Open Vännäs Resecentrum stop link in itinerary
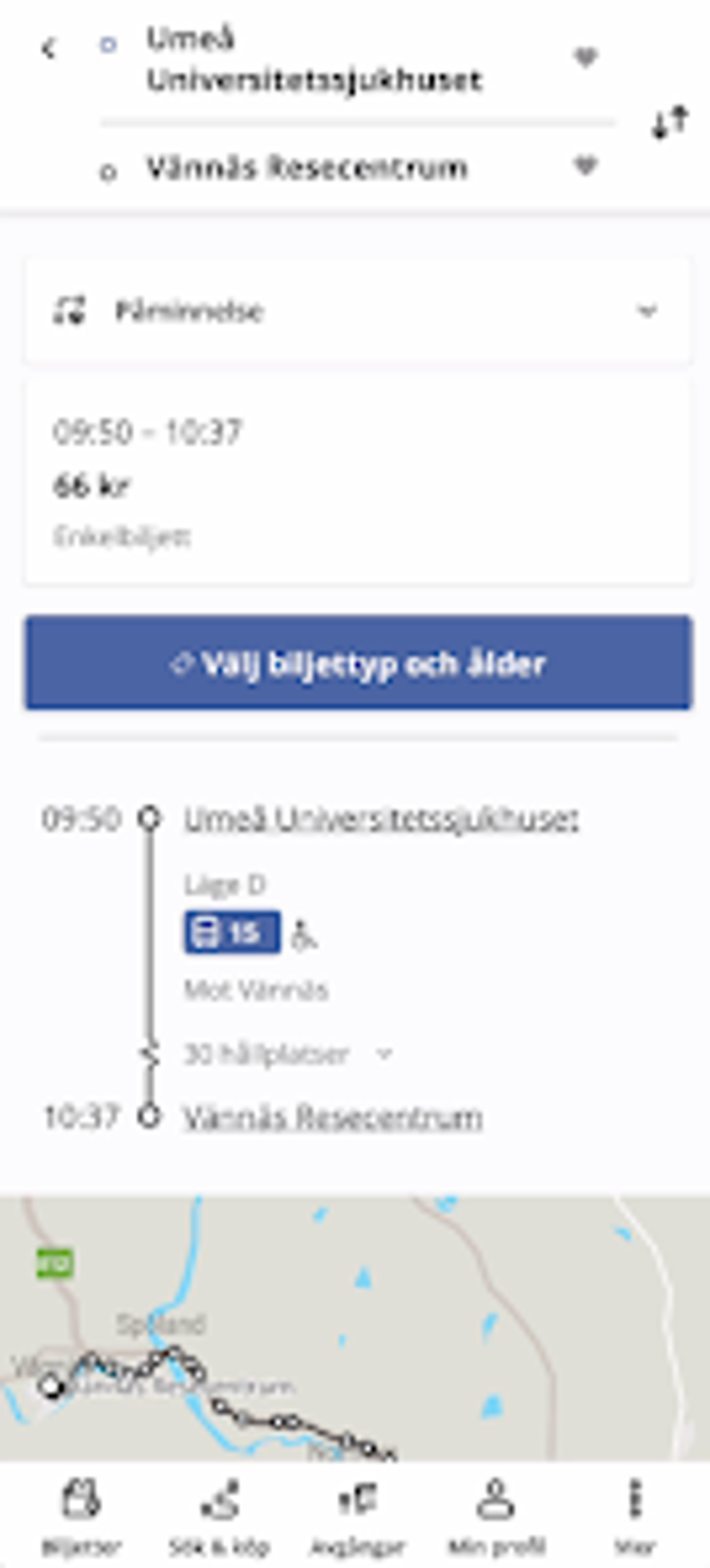Screen dimensions: 710x1568 pyautogui.click(x=332, y=1118)
